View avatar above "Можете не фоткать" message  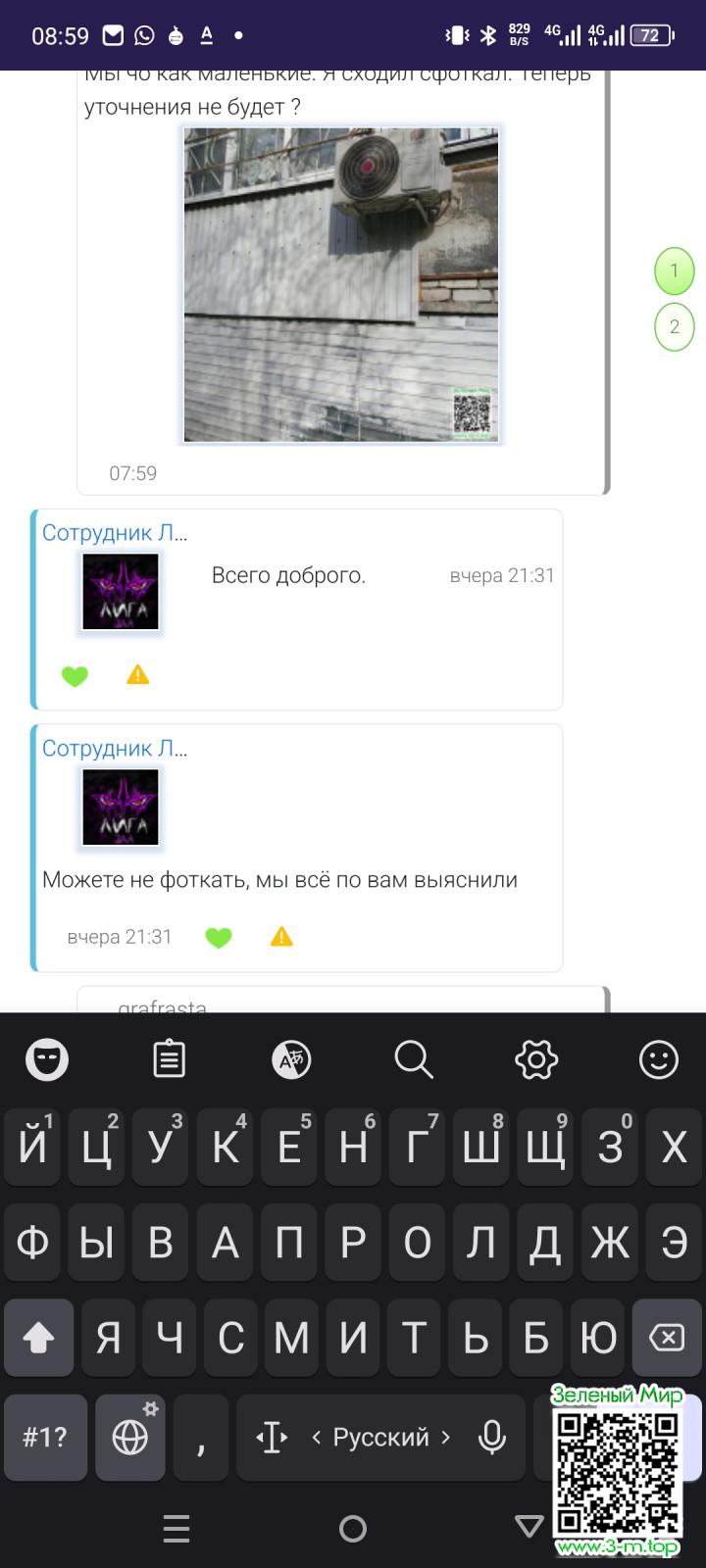click(121, 808)
